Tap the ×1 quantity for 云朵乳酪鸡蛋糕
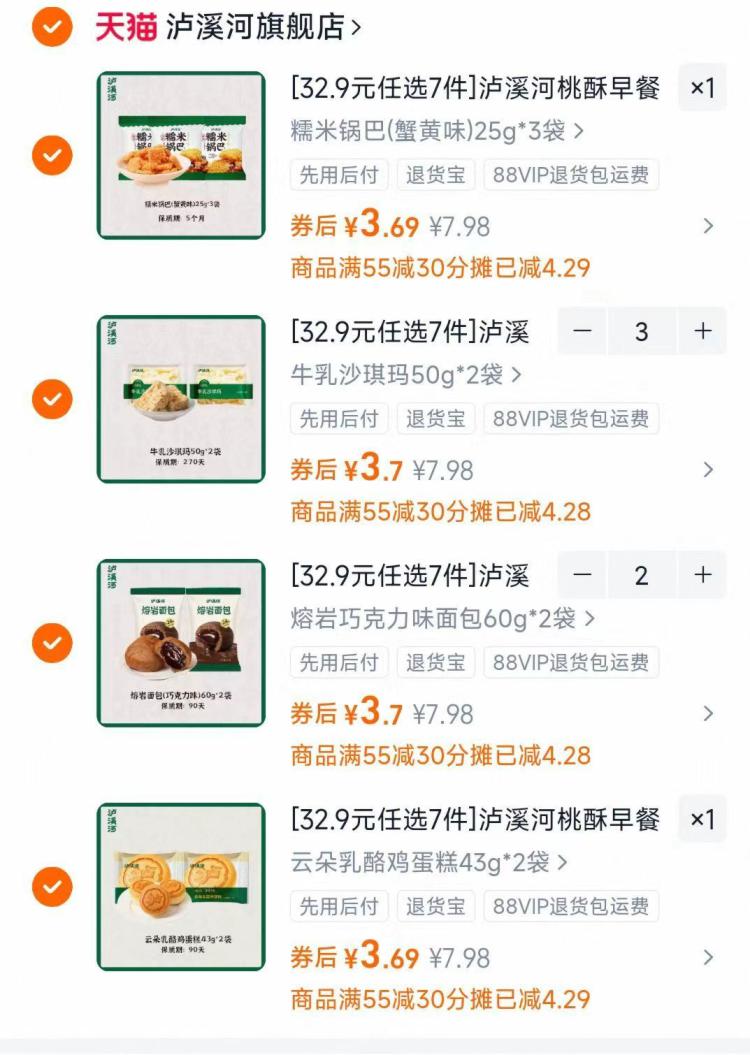The width and height of the screenshot is (750, 1055). (x=702, y=820)
